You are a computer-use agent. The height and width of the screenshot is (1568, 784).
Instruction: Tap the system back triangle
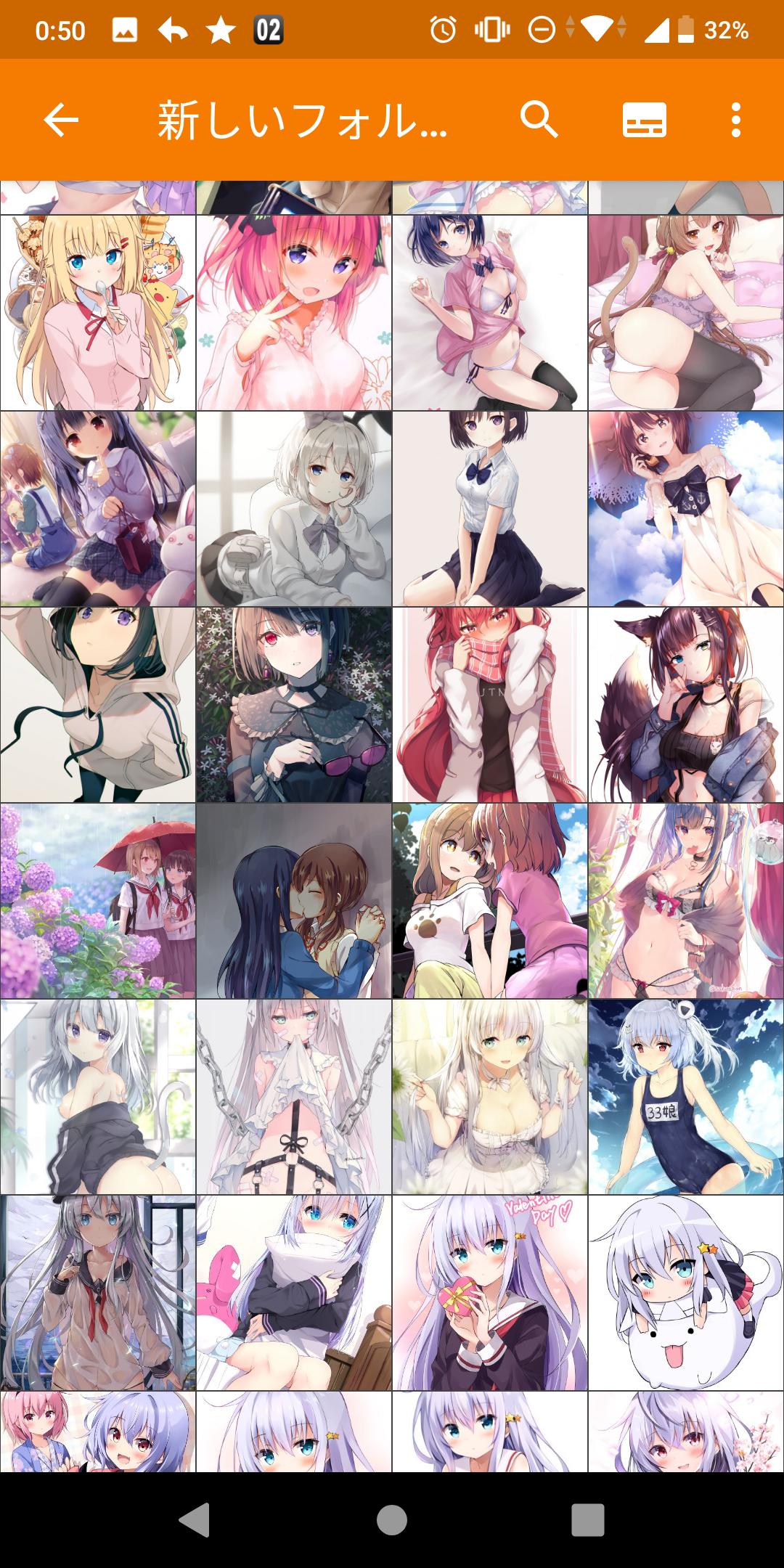pyautogui.click(x=195, y=1519)
